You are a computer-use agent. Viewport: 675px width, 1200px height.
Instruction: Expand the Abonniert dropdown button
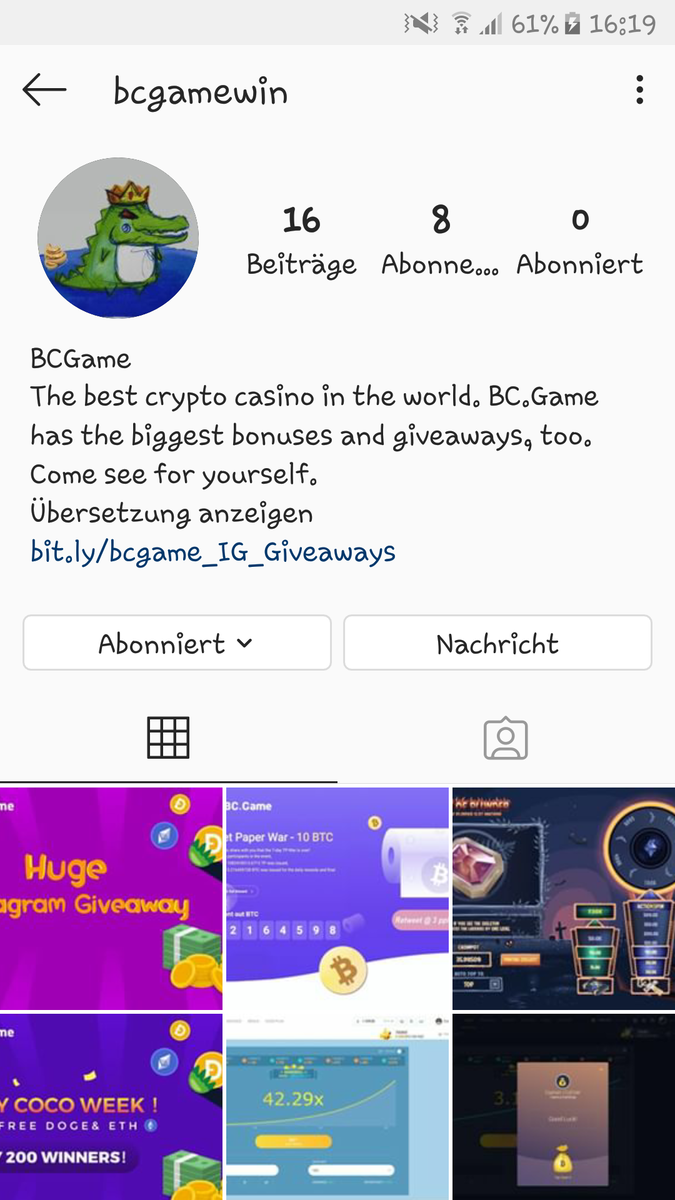click(x=177, y=643)
